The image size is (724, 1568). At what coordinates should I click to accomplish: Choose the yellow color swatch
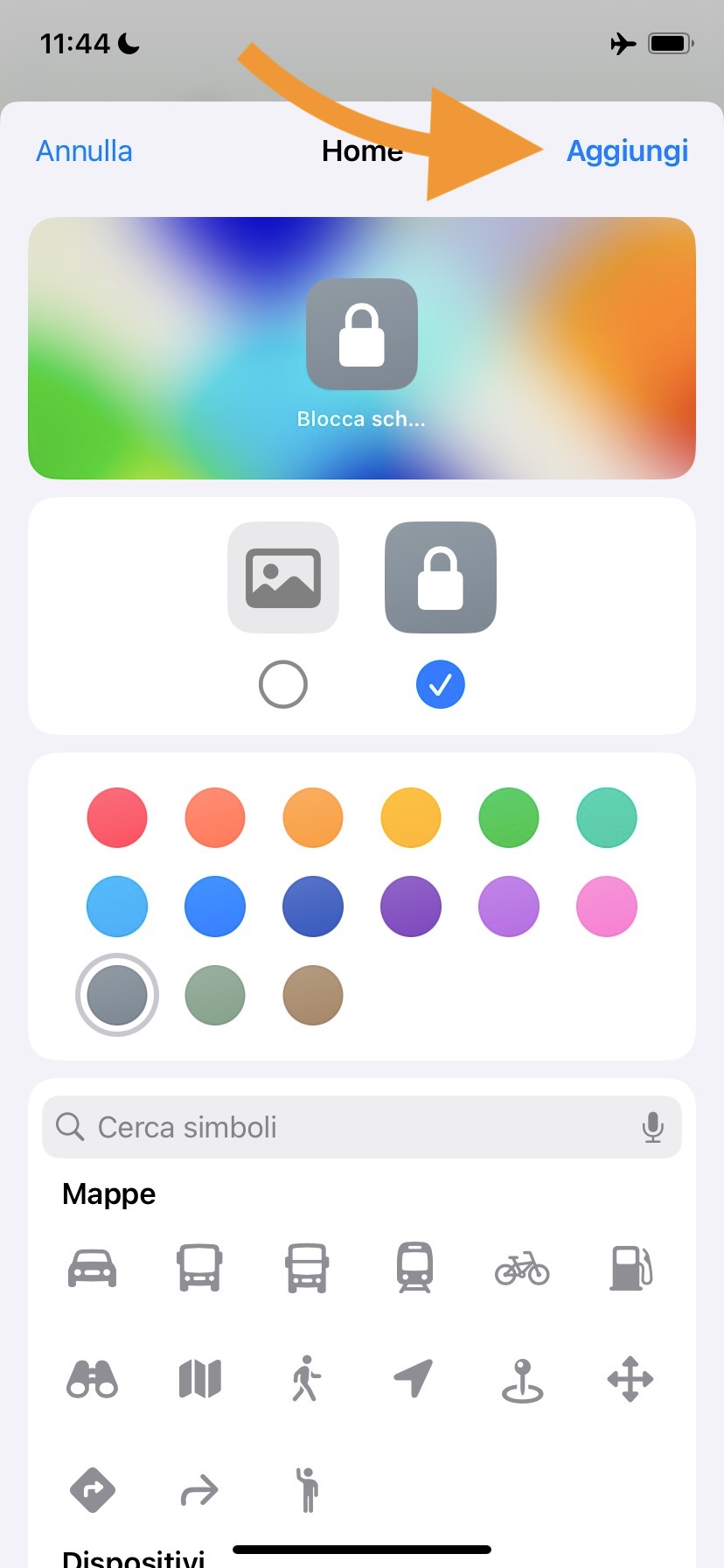[411, 817]
